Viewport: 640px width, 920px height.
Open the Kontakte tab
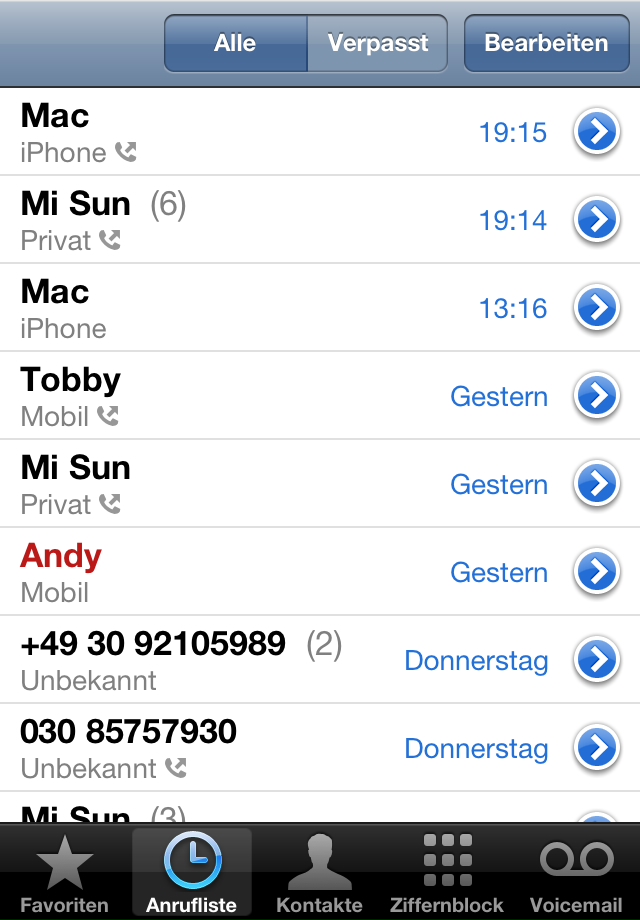pos(320,872)
